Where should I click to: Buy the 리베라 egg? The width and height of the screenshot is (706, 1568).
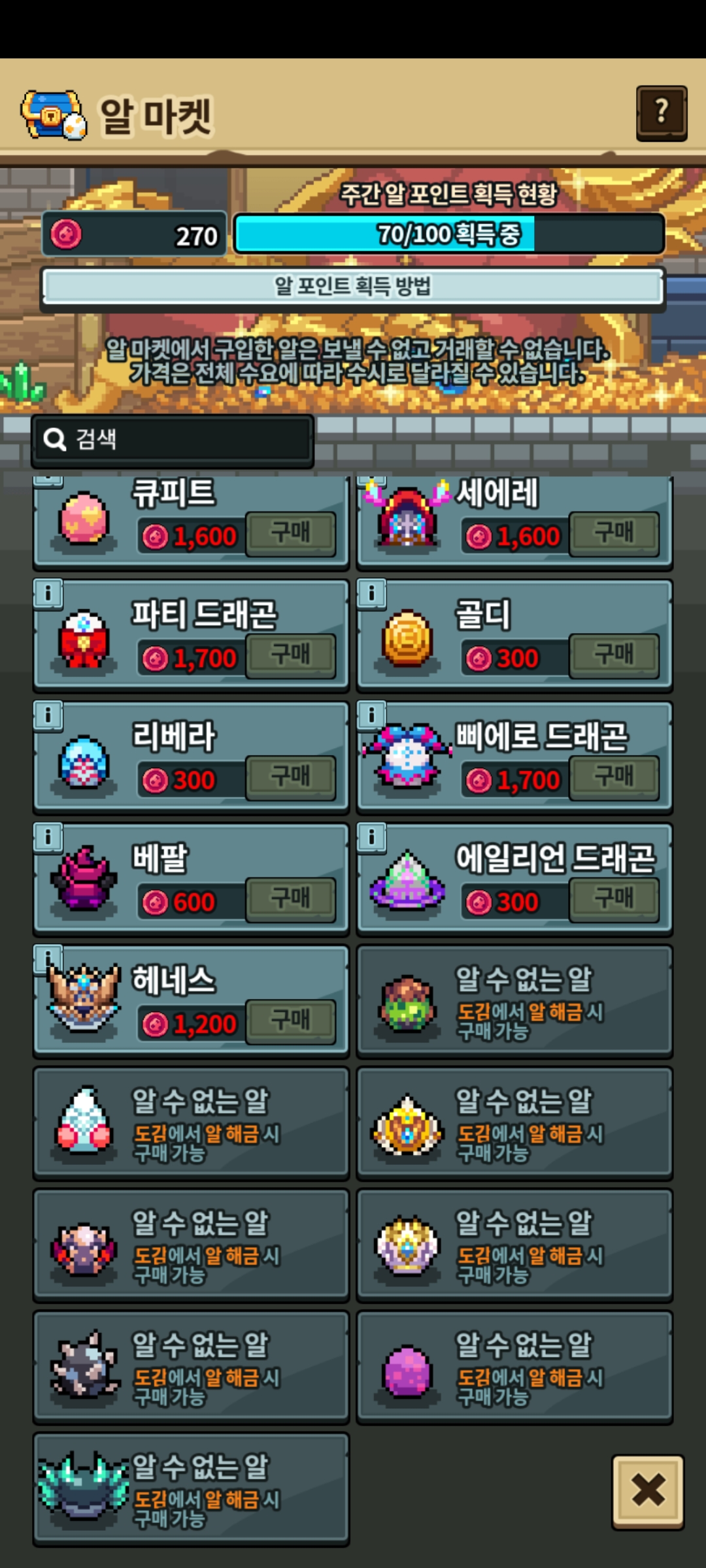[291, 777]
